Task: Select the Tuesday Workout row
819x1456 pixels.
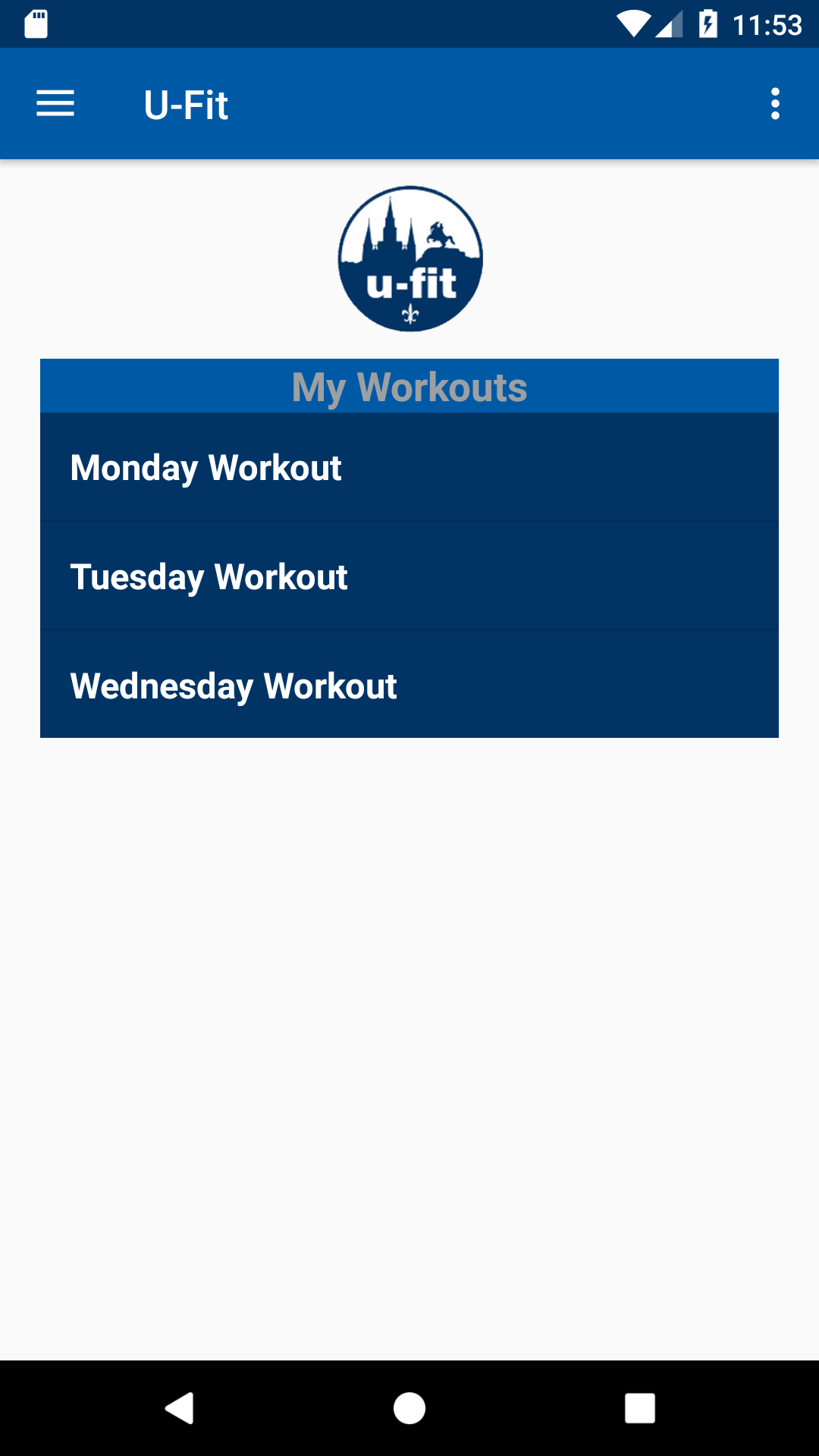Action: [409, 576]
